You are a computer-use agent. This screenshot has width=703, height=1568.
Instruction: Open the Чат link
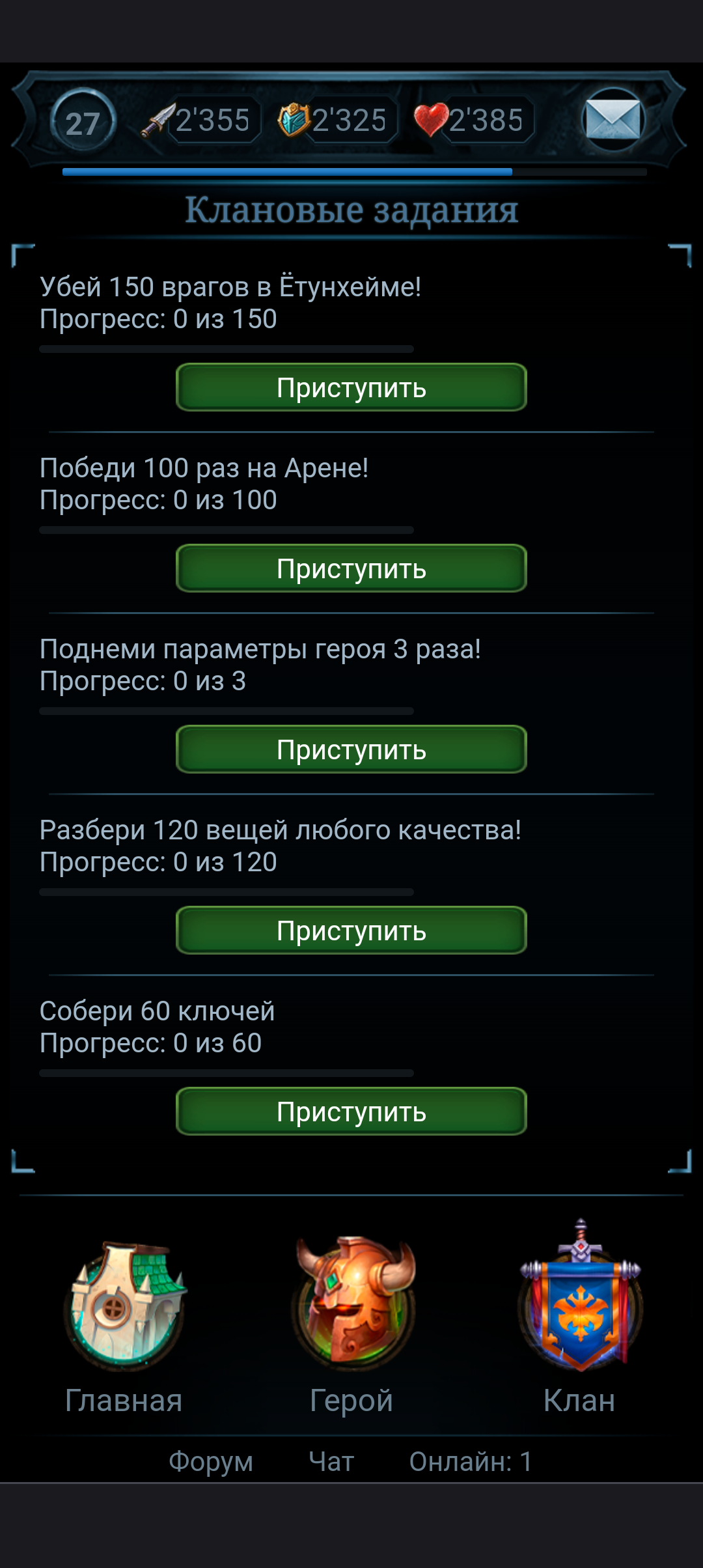pyautogui.click(x=331, y=1462)
